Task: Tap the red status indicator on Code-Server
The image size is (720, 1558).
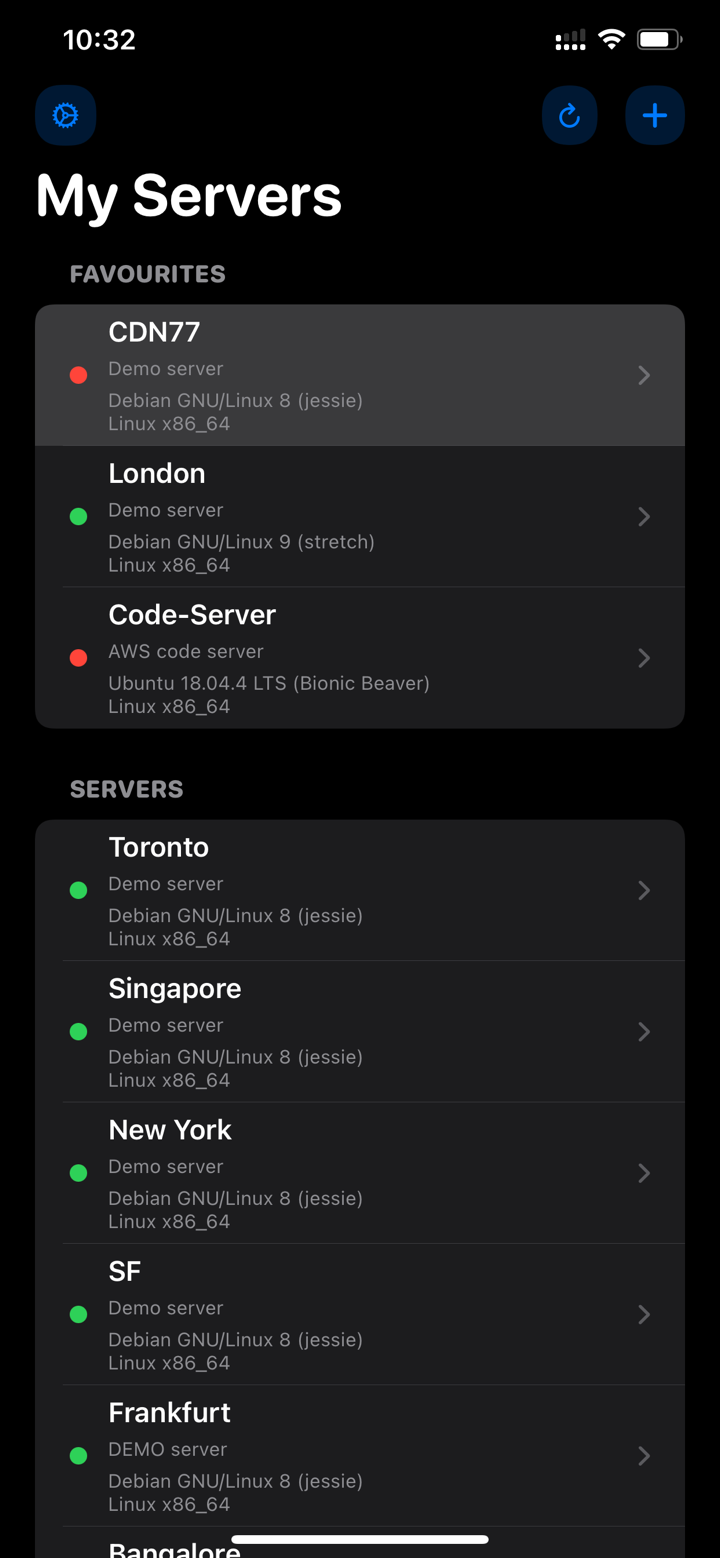Action: 78,658
